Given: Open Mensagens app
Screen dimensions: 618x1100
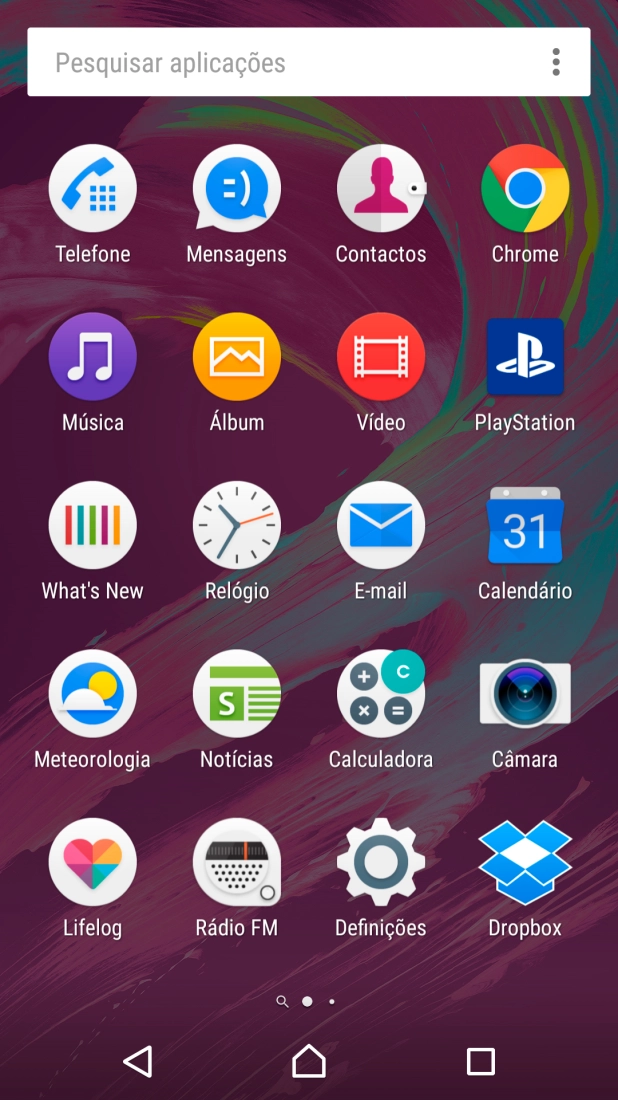Looking at the screenshot, I should (x=237, y=189).
